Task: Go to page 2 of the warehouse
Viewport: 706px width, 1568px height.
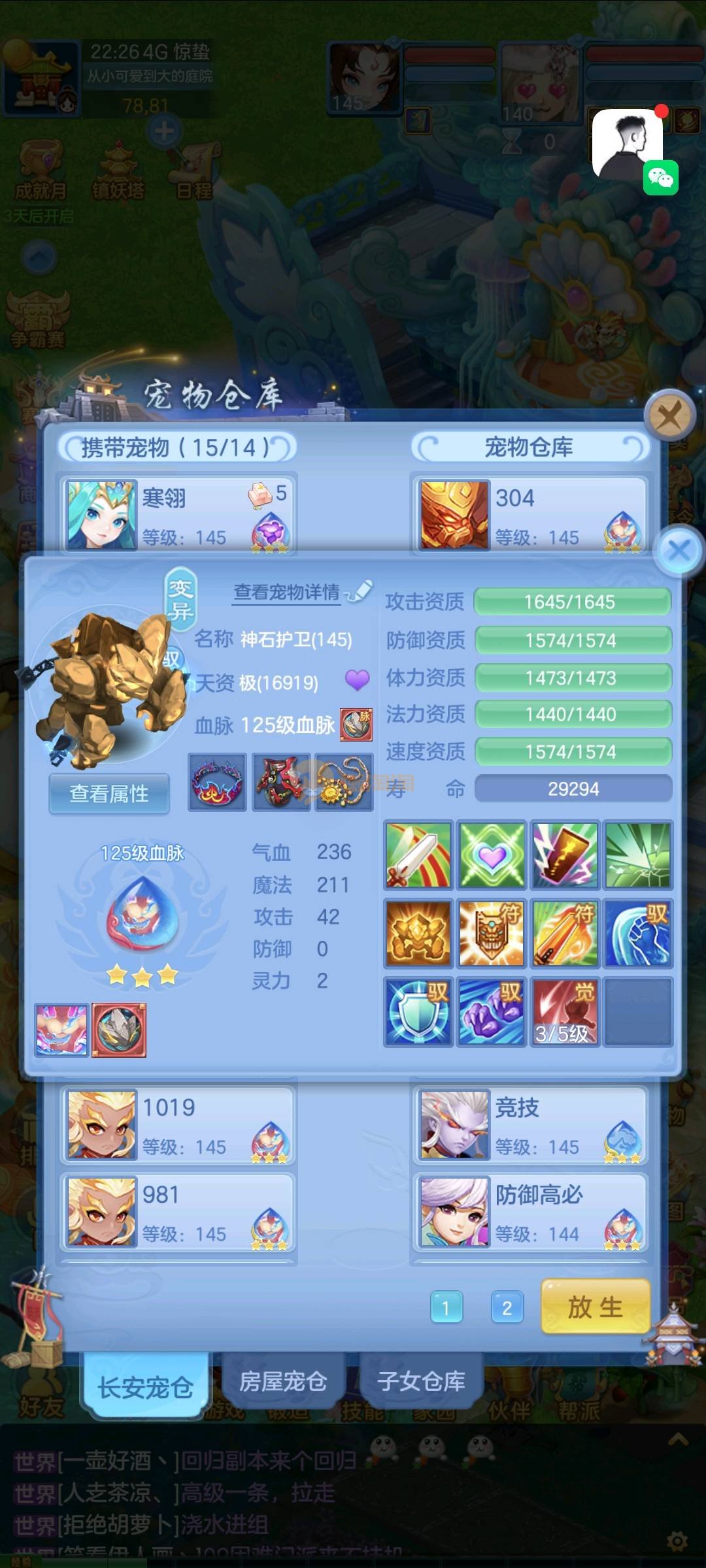Action: tap(507, 1308)
